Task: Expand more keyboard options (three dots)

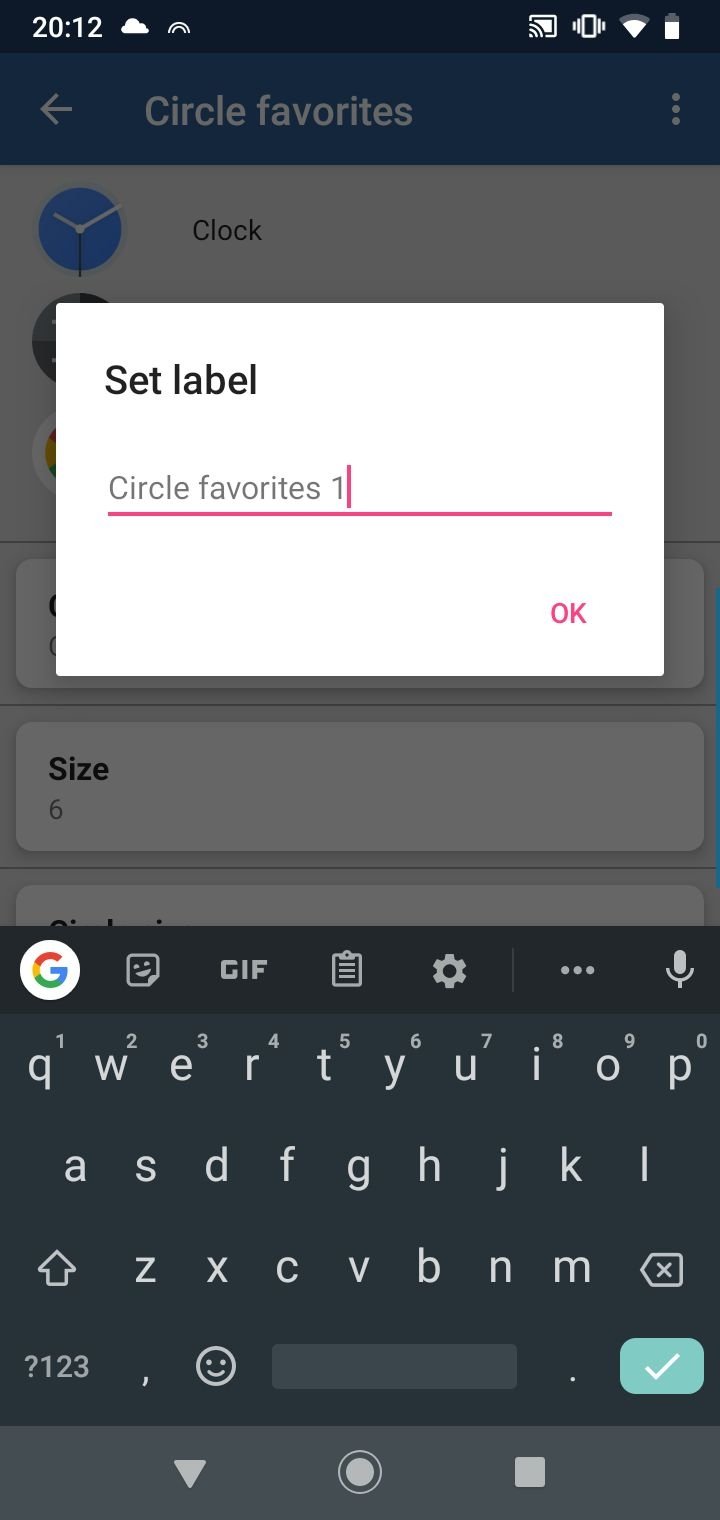Action: click(x=578, y=970)
